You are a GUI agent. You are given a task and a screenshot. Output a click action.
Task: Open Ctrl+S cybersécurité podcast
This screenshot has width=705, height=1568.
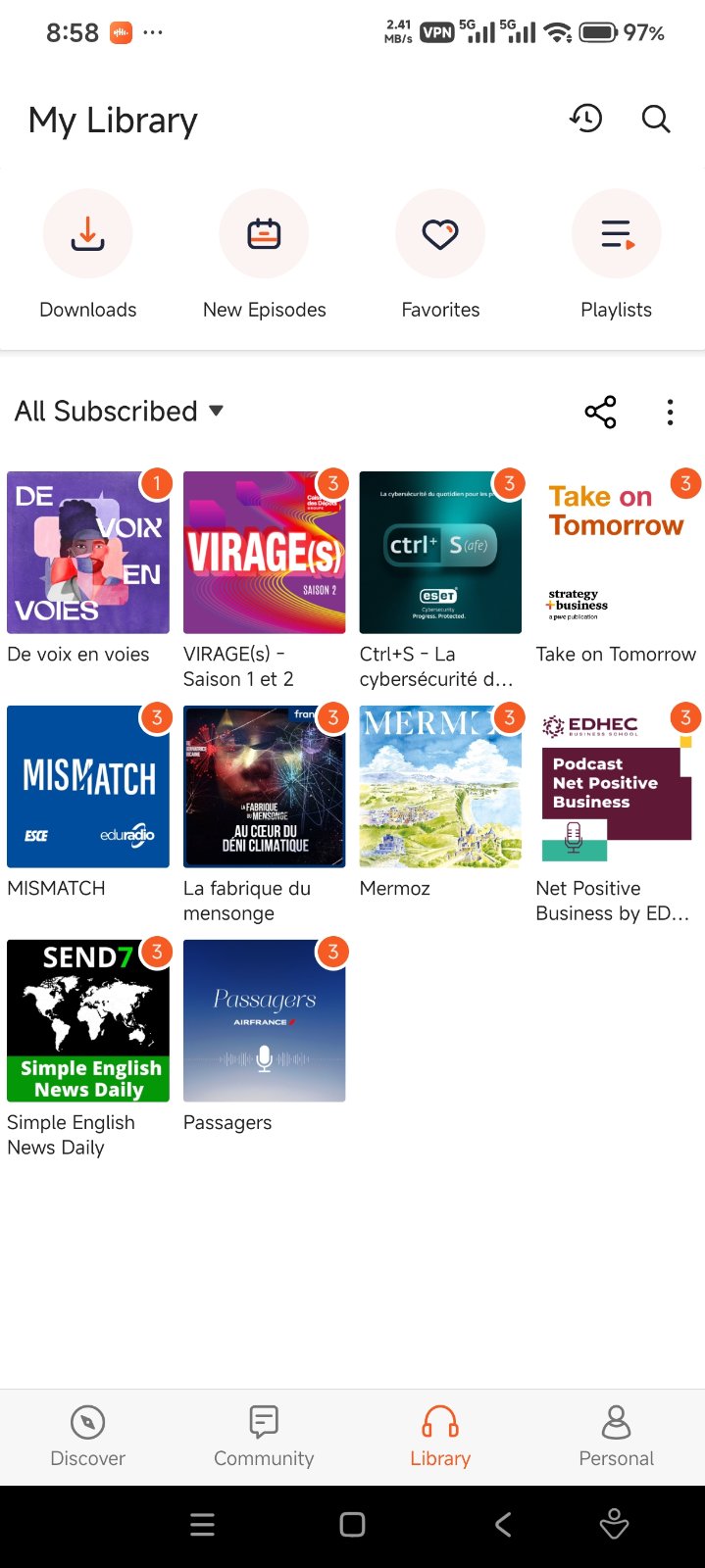pos(440,553)
